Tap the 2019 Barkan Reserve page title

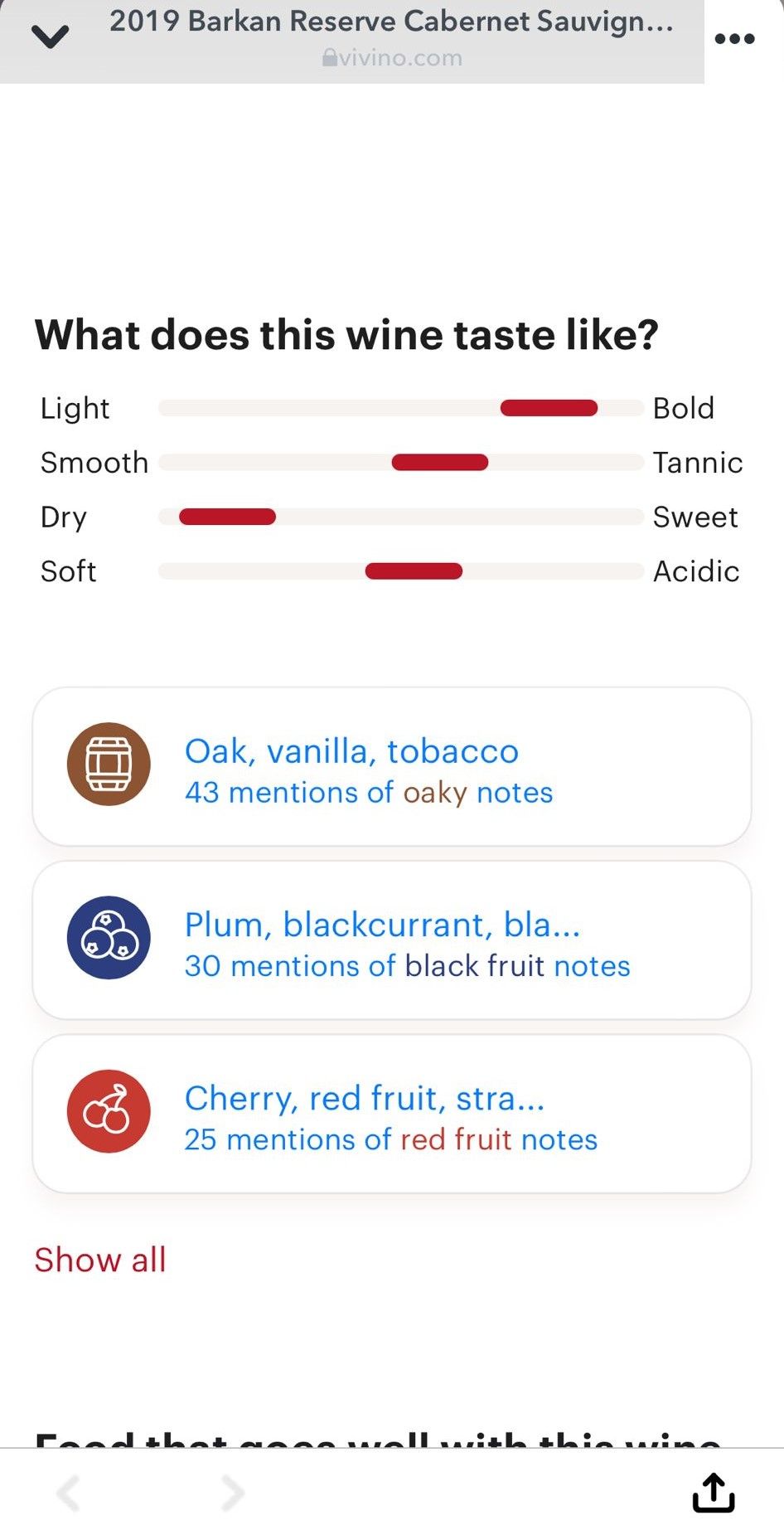click(392, 22)
